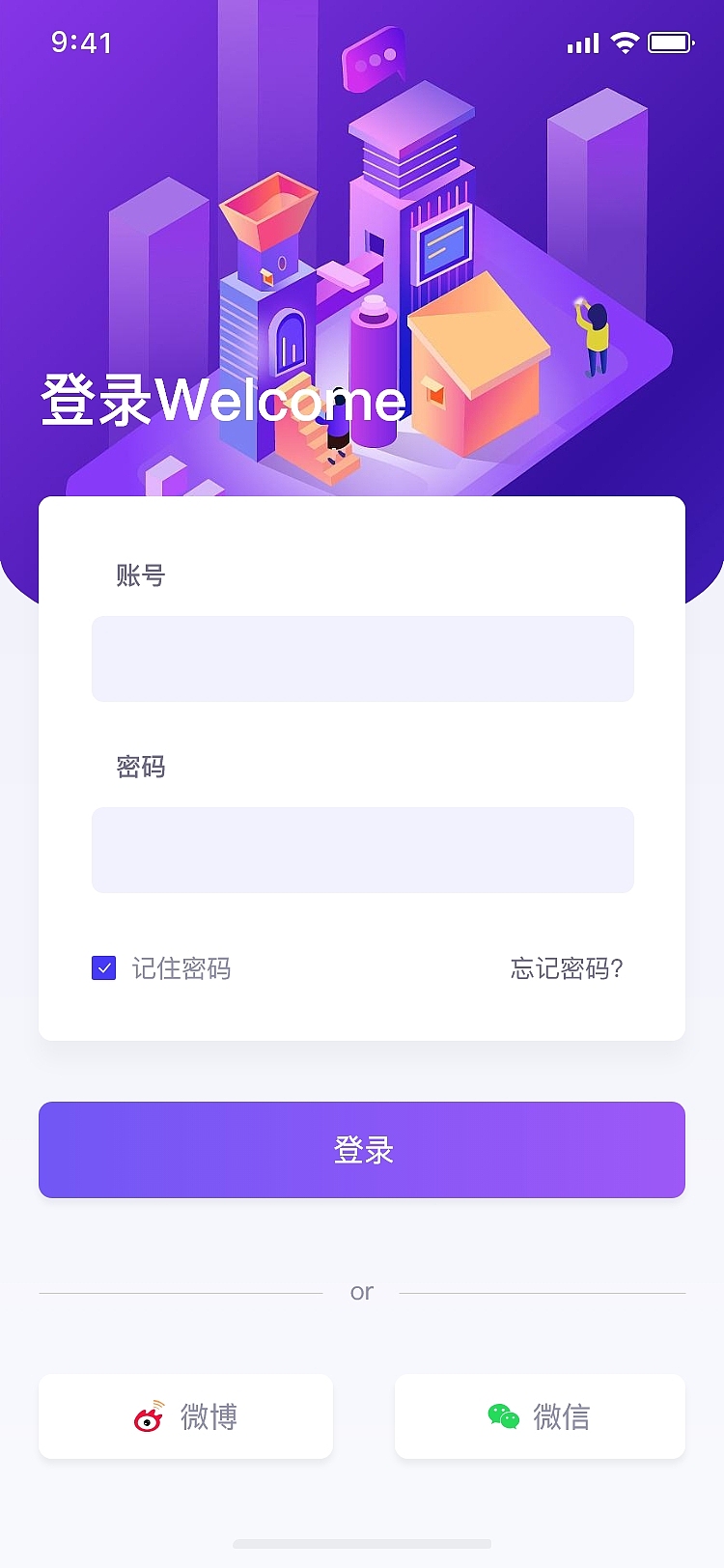
Task: Click the blue checkmark checkbox icon
Action: (x=103, y=966)
